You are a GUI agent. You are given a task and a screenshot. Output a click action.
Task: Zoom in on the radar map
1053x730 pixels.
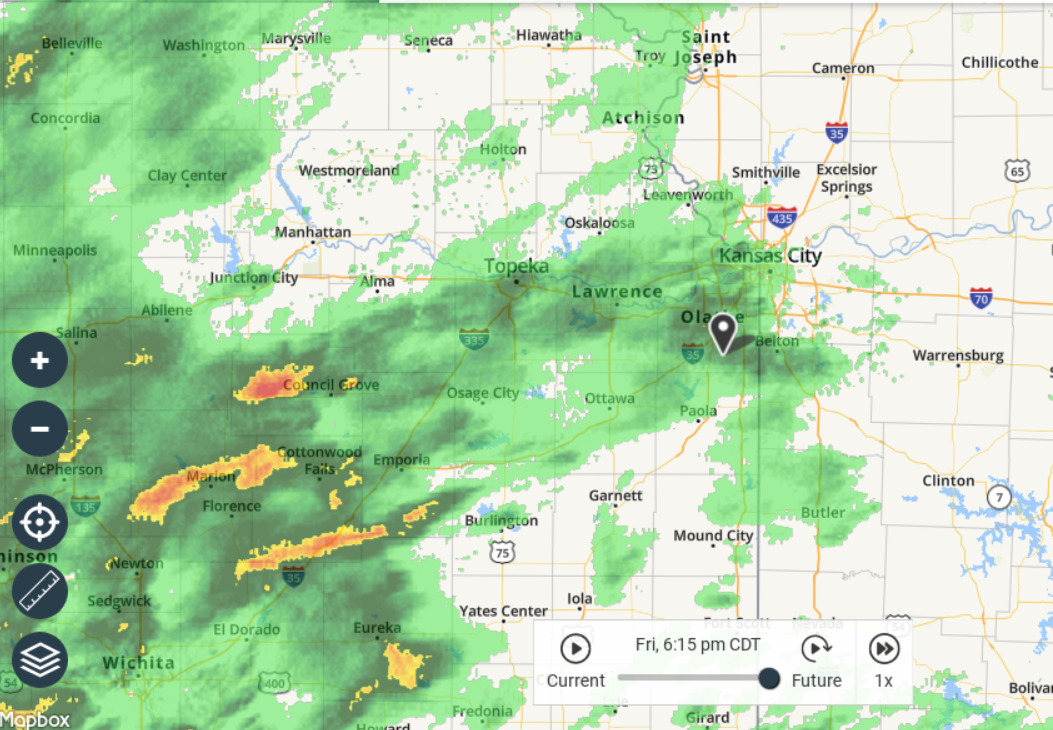[x=40, y=361]
